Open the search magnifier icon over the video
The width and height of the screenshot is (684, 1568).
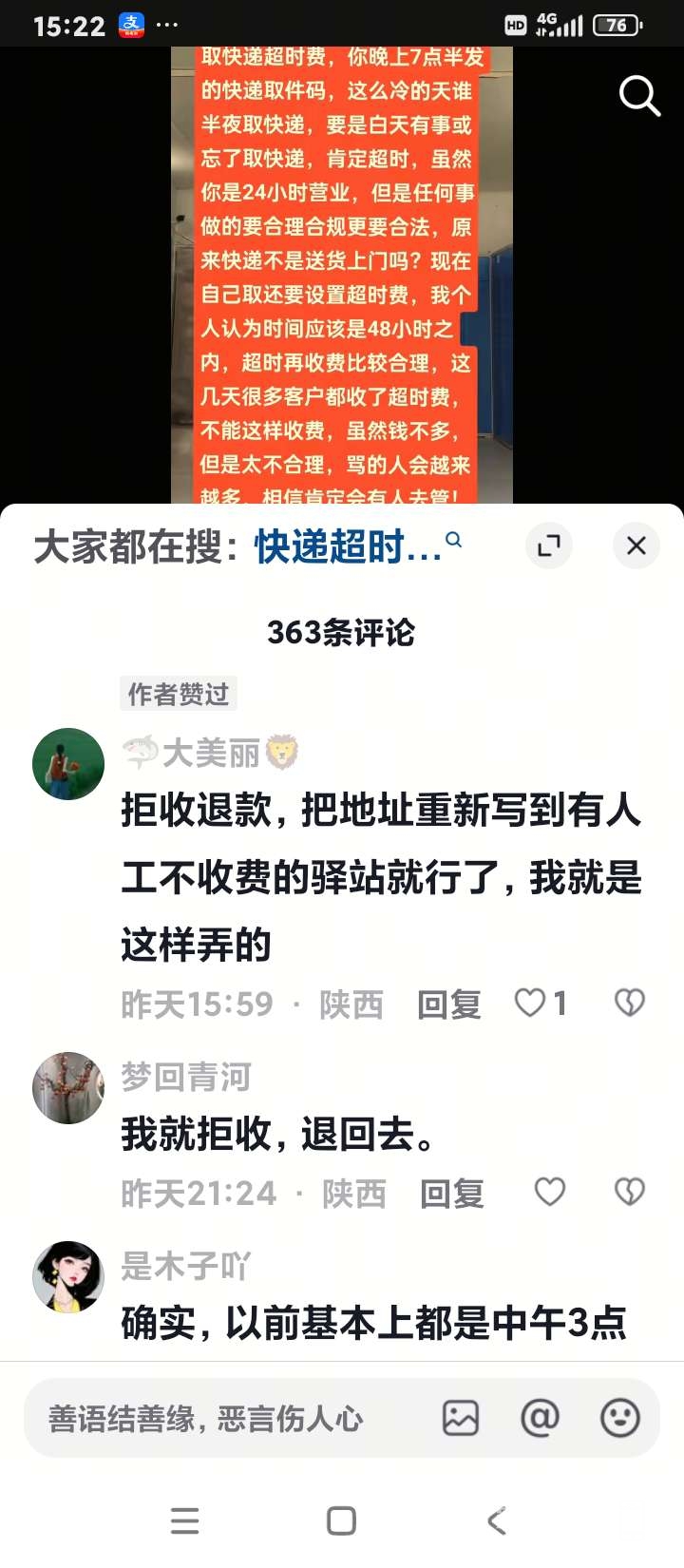pyautogui.click(x=639, y=96)
